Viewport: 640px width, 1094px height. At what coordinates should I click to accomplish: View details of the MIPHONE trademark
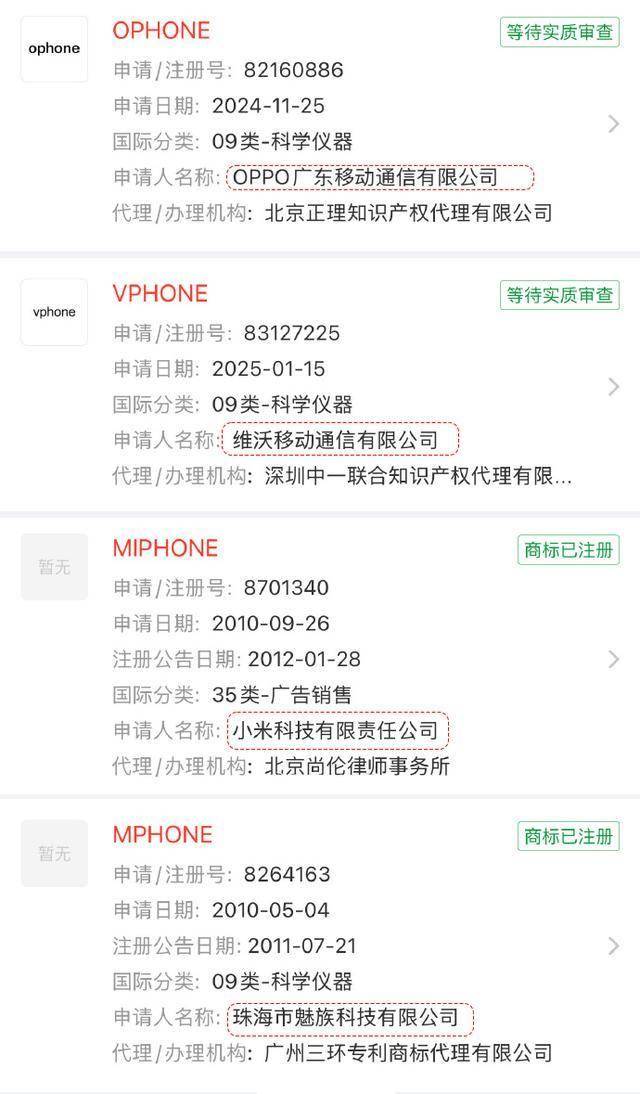613,659
